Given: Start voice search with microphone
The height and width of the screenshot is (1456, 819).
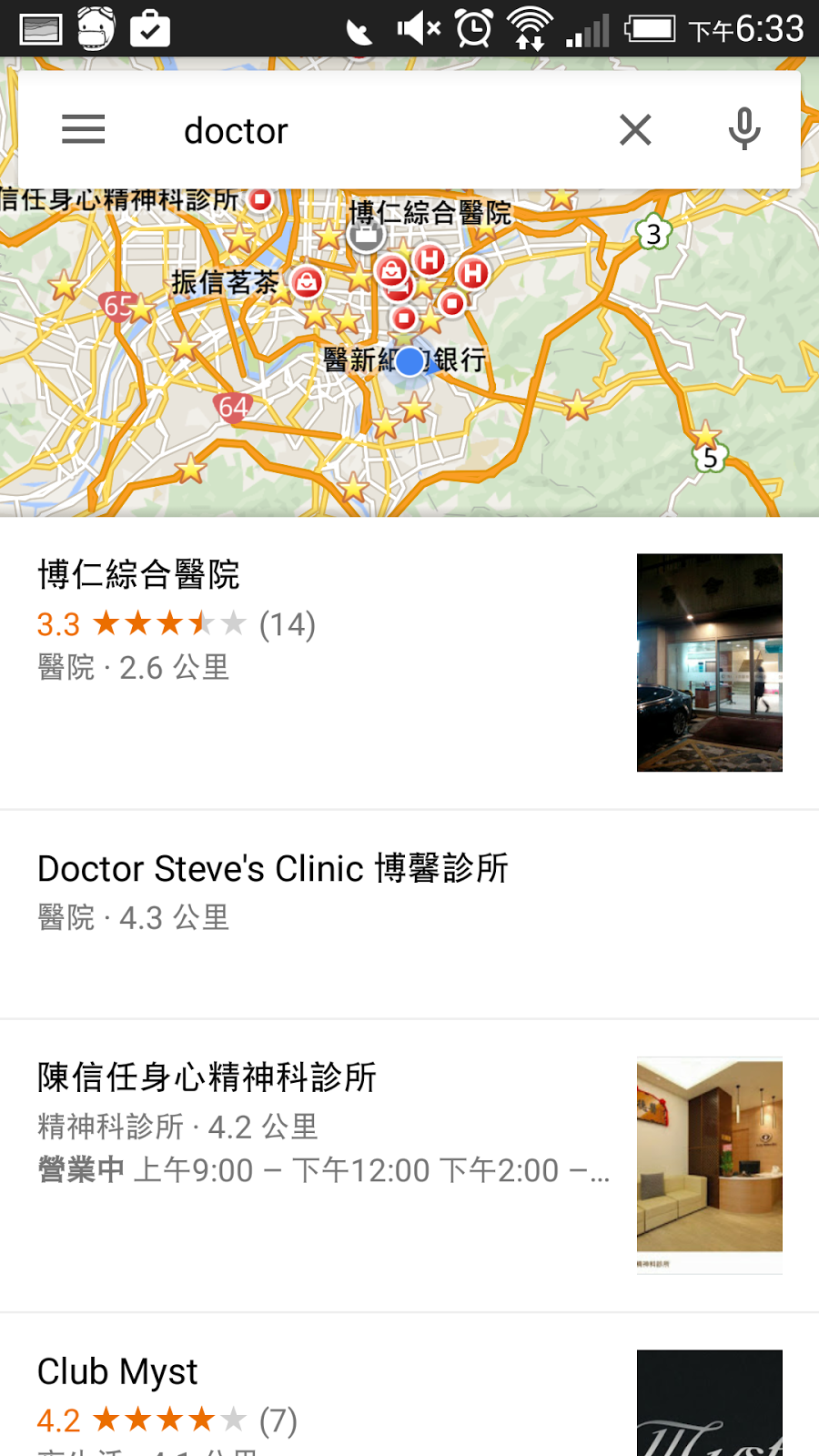Looking at the screenshot, I should point(743,129).
